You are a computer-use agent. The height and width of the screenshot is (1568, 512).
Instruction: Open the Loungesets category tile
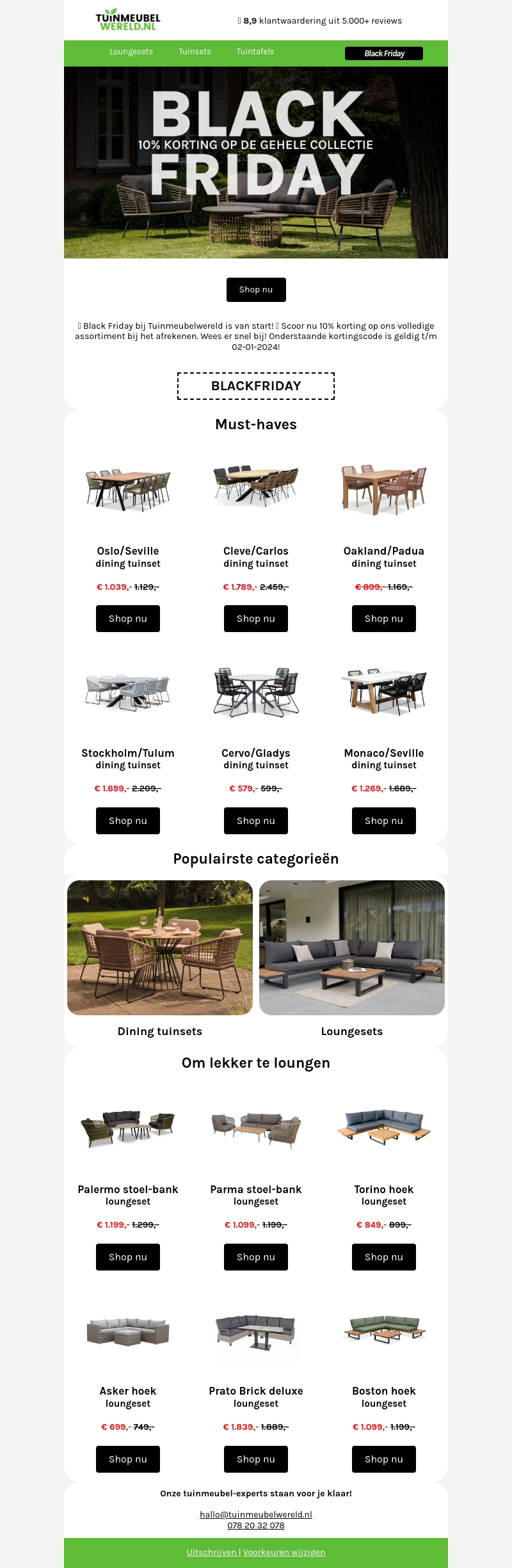(x=352, y=947)
